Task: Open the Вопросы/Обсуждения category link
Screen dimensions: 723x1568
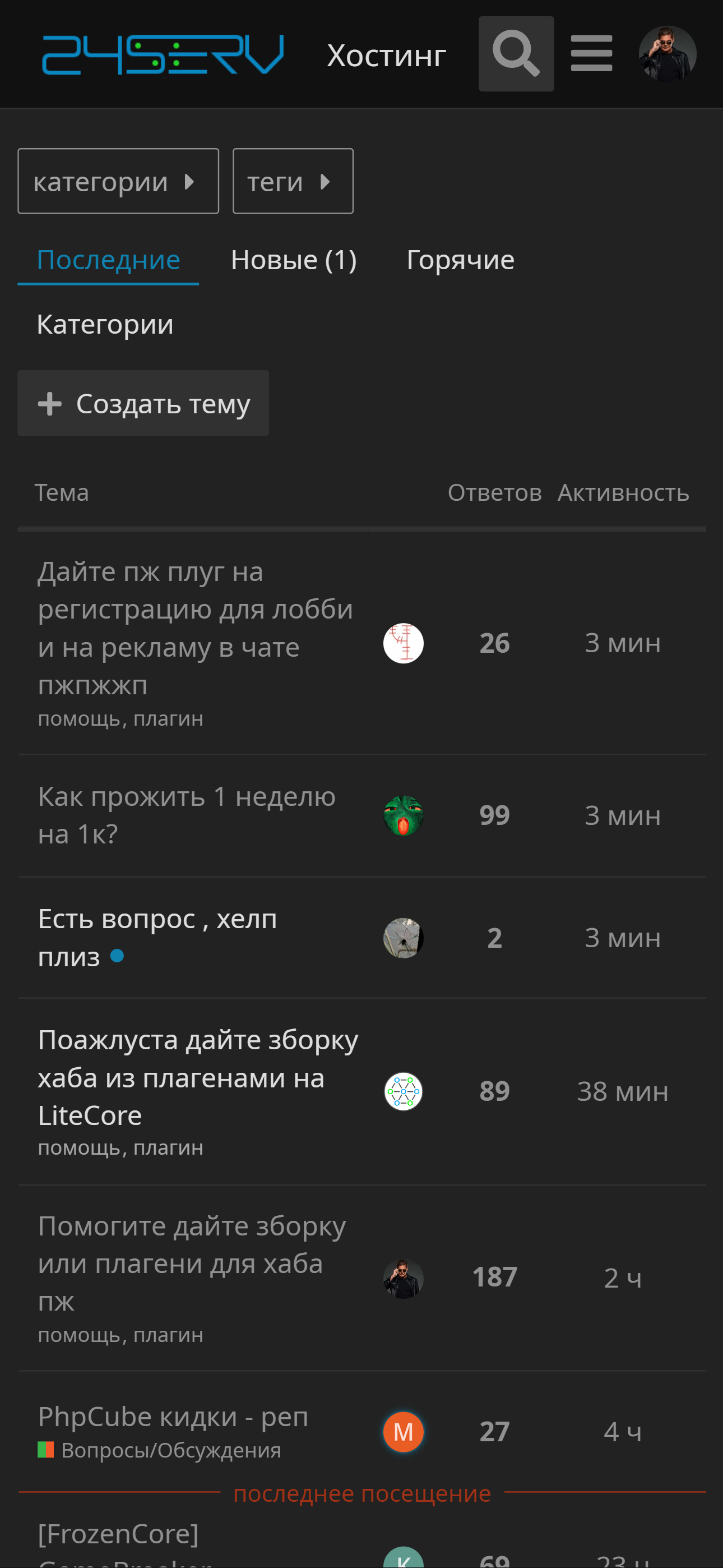Action: pos(170,1451)
